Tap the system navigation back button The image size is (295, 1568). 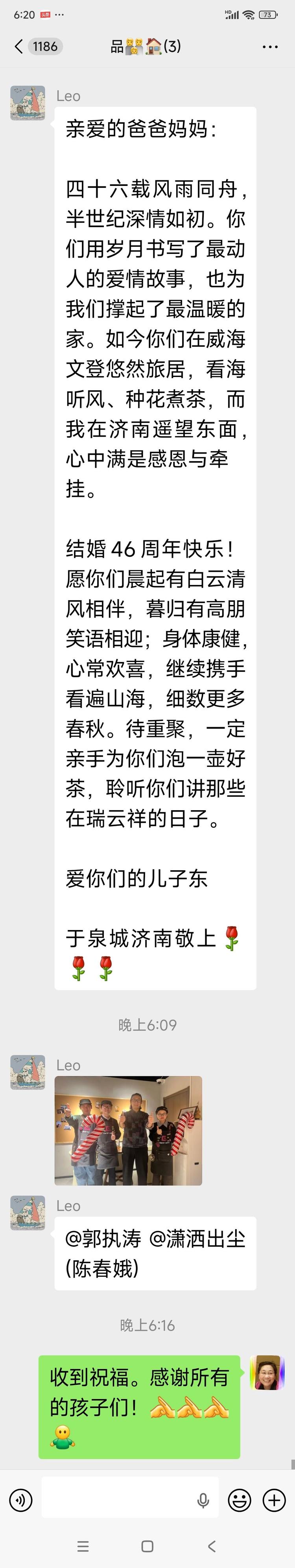coord(212,1546)
